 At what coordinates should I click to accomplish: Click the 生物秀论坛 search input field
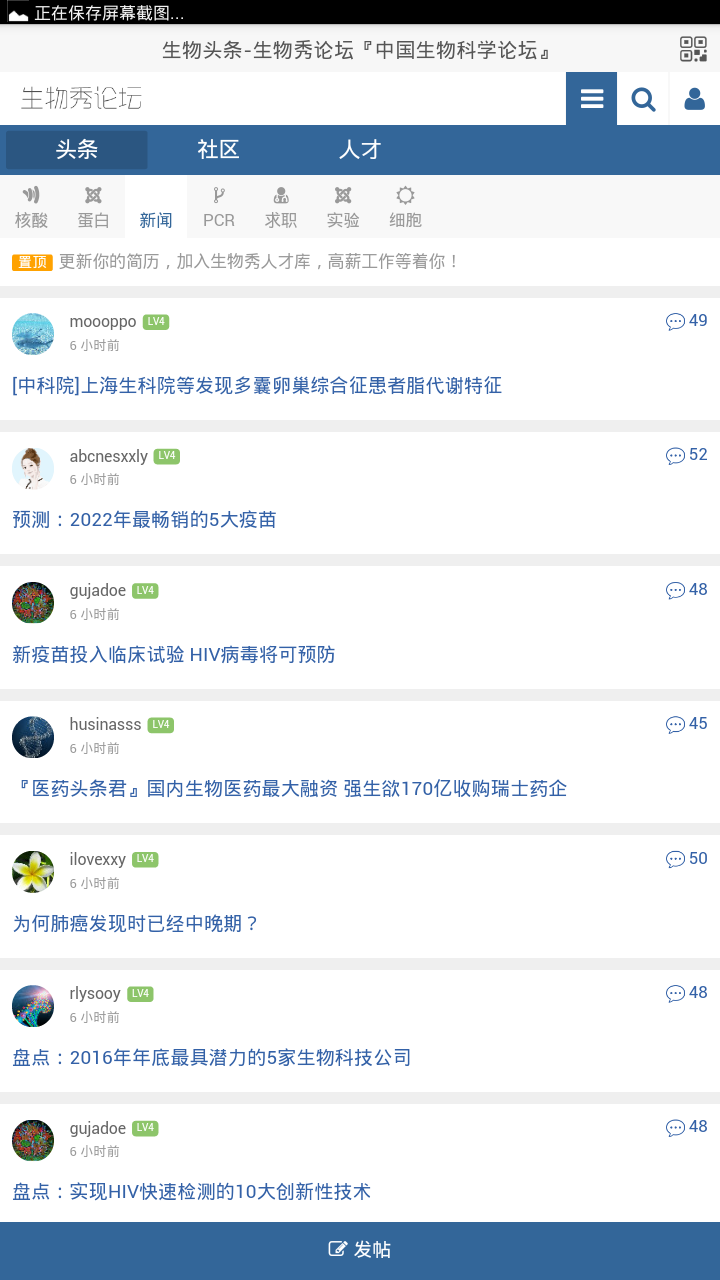[280, 98]
